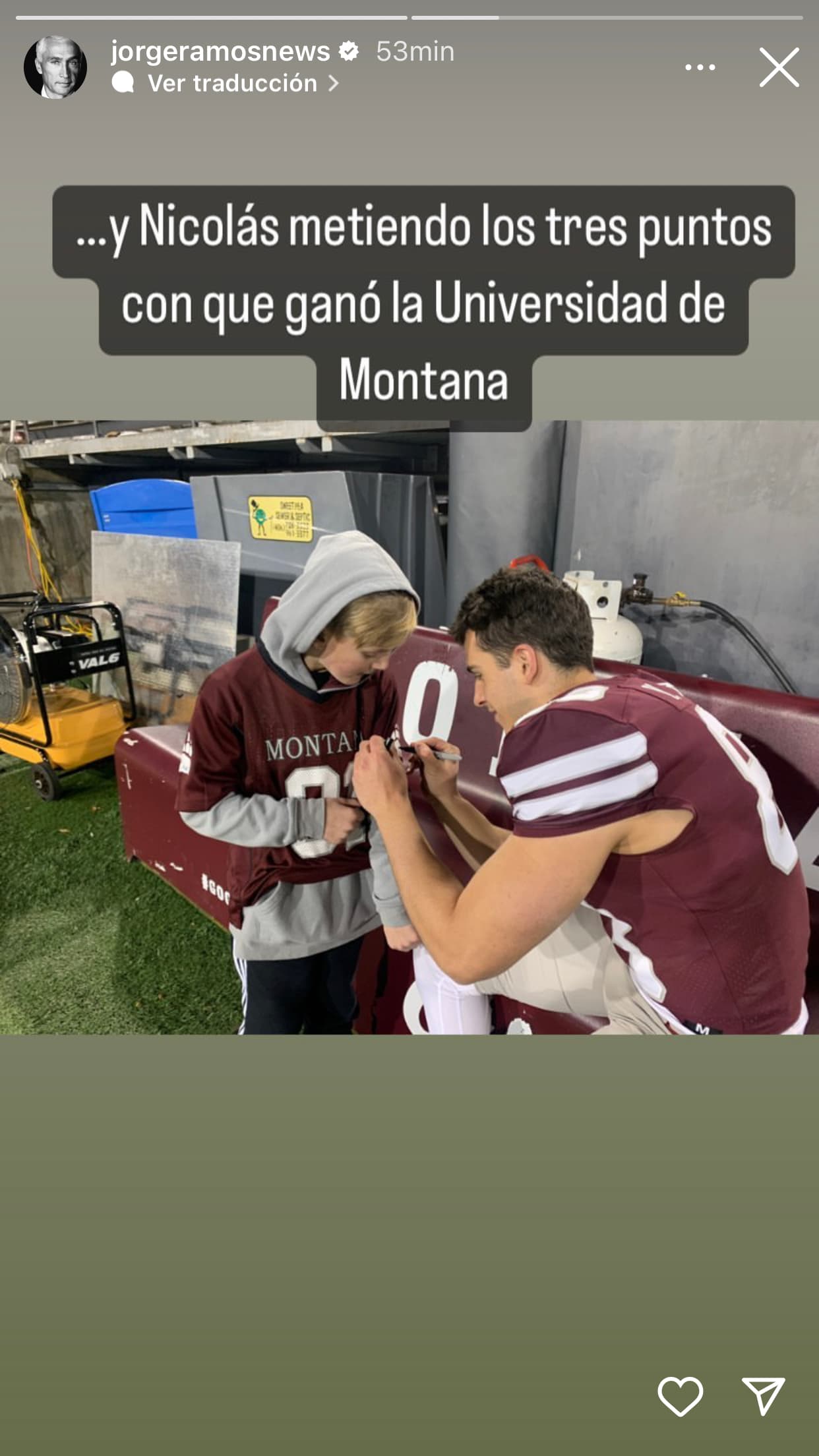Close the story viewer

779,67
